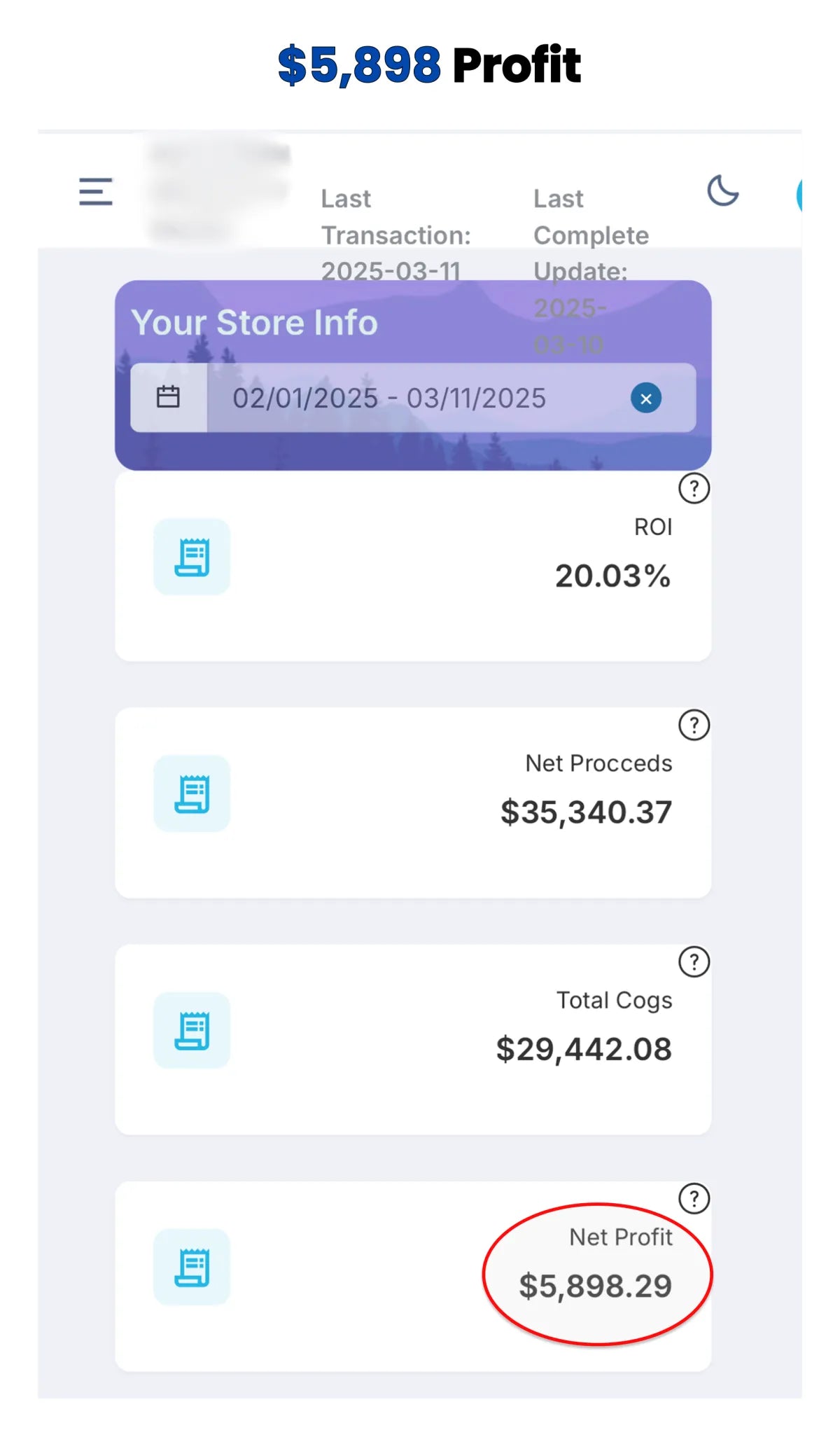This screenshot has width=840, height=1437.
Task: Click the clear icon in the date field
Action: click(647, 398)
